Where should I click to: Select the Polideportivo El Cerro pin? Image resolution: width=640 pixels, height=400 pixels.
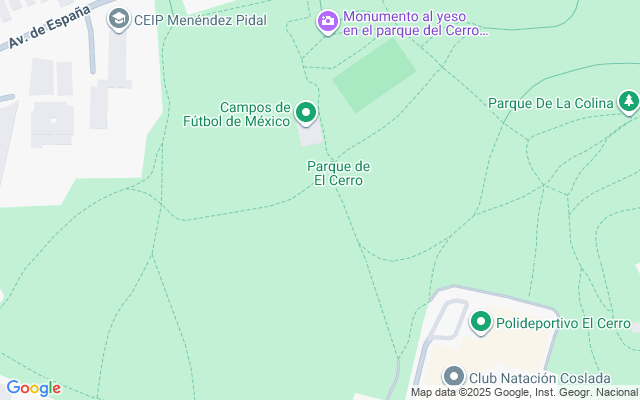point(481,322)
